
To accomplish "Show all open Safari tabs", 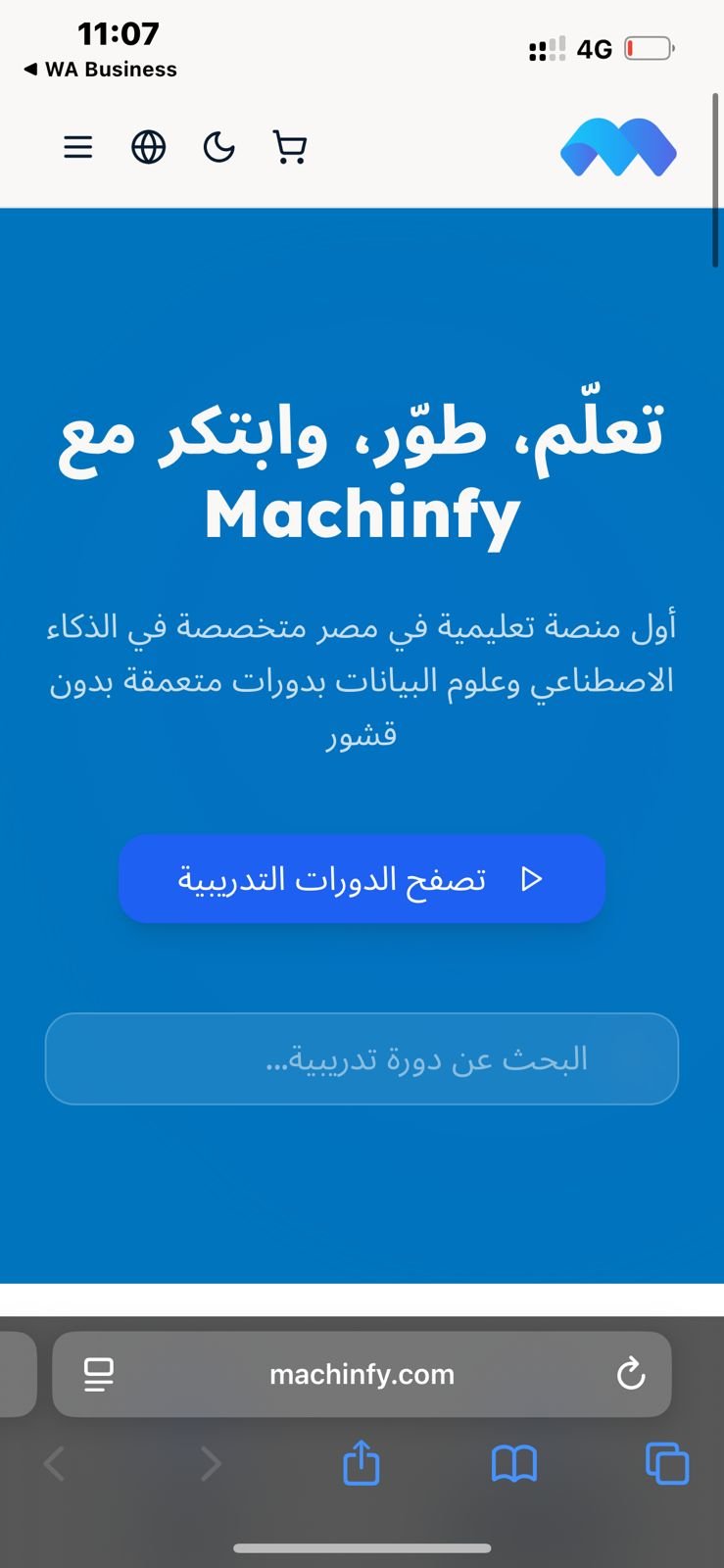I will 667,1464.
